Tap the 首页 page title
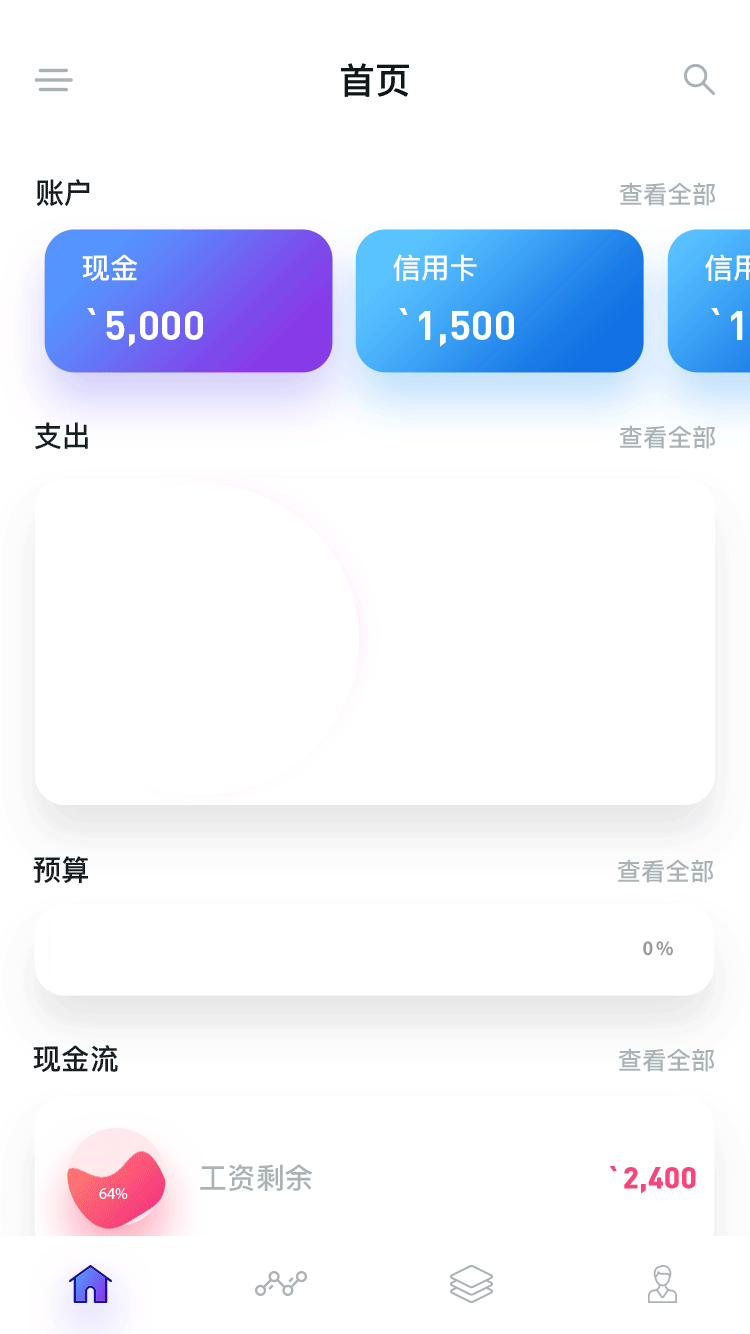This screenshot has height=1334, width=750. 374,80
